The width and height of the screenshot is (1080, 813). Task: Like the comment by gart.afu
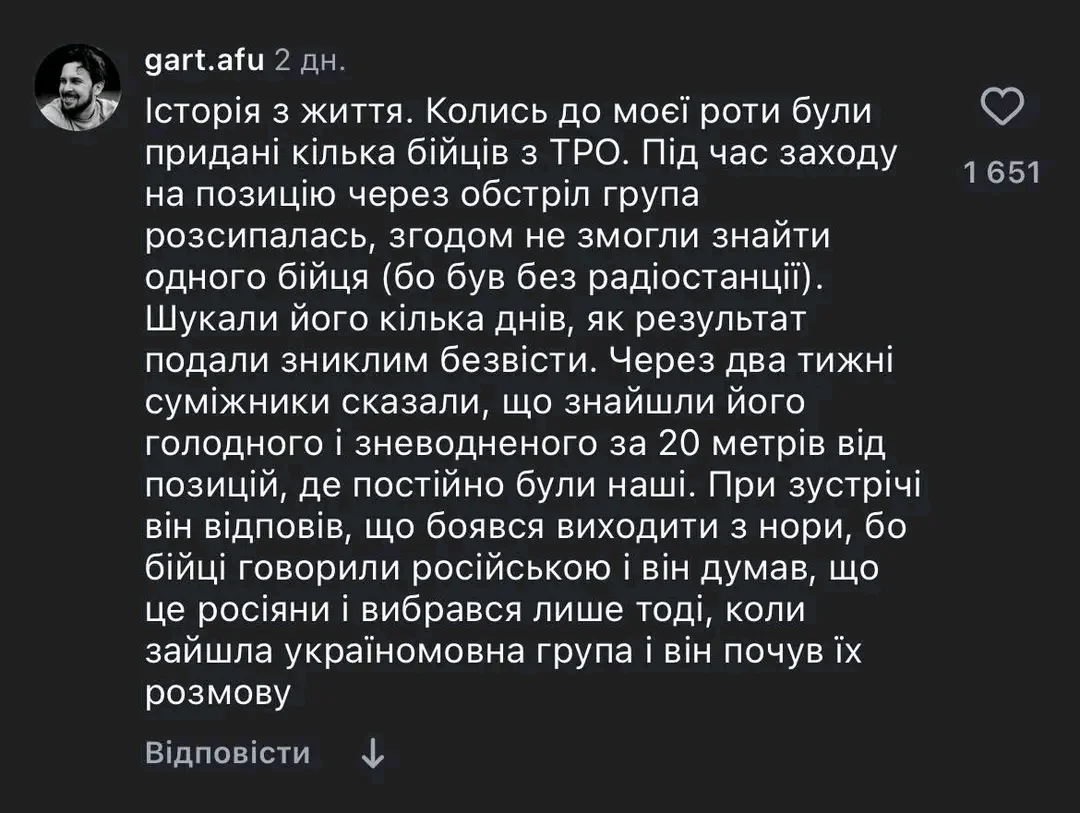(x=1003, y=106)
